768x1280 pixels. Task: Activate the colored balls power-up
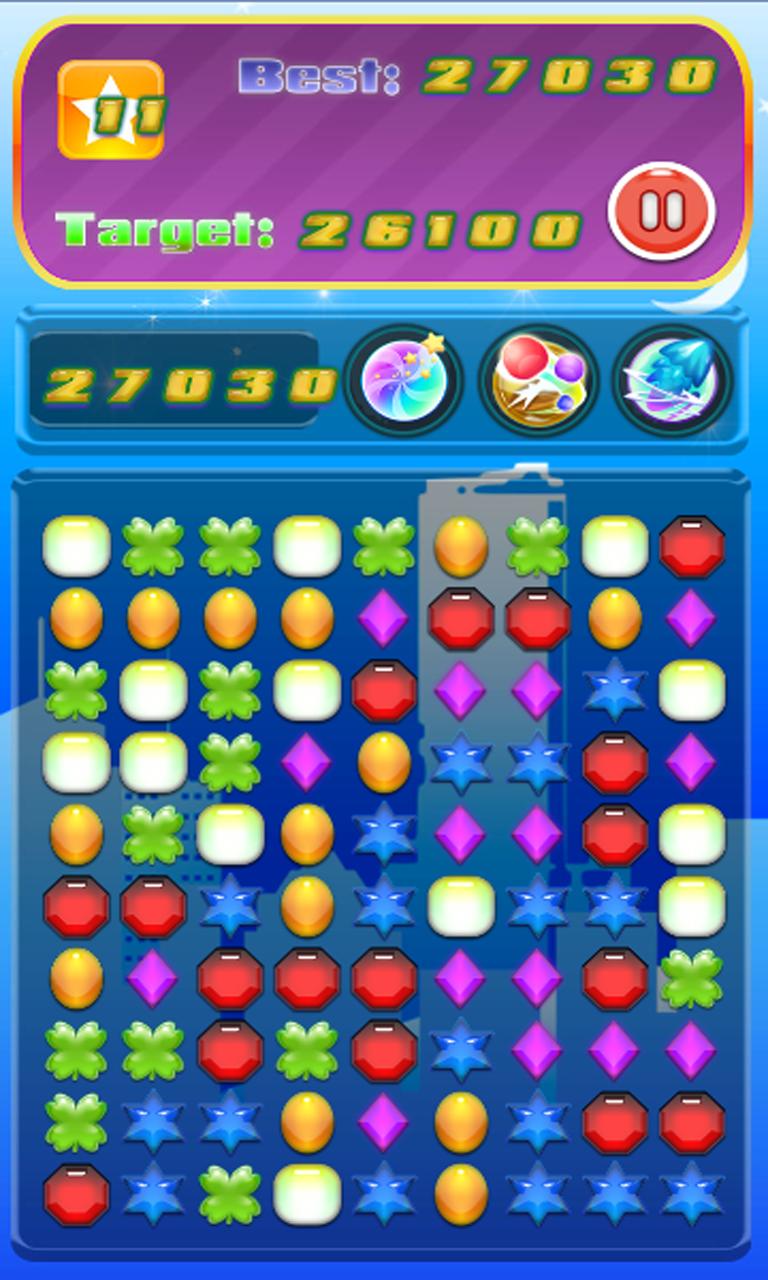[538, 381]
